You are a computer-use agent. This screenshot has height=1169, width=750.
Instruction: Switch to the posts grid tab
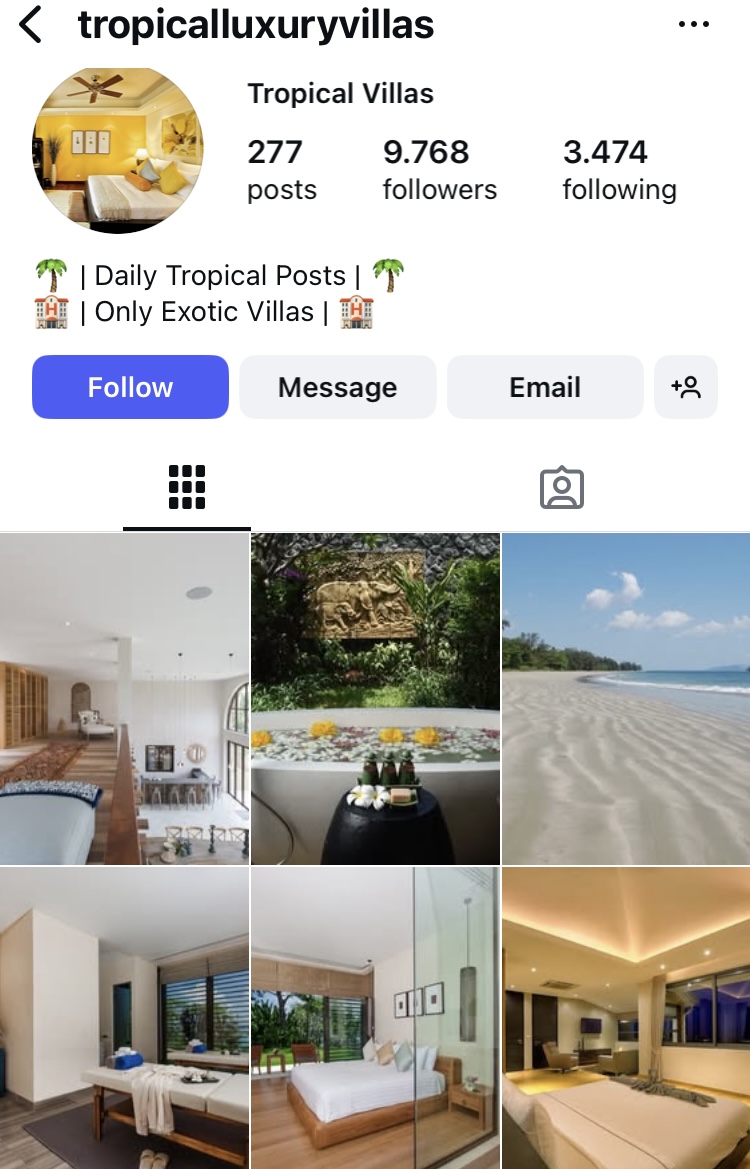pos(187,488)
